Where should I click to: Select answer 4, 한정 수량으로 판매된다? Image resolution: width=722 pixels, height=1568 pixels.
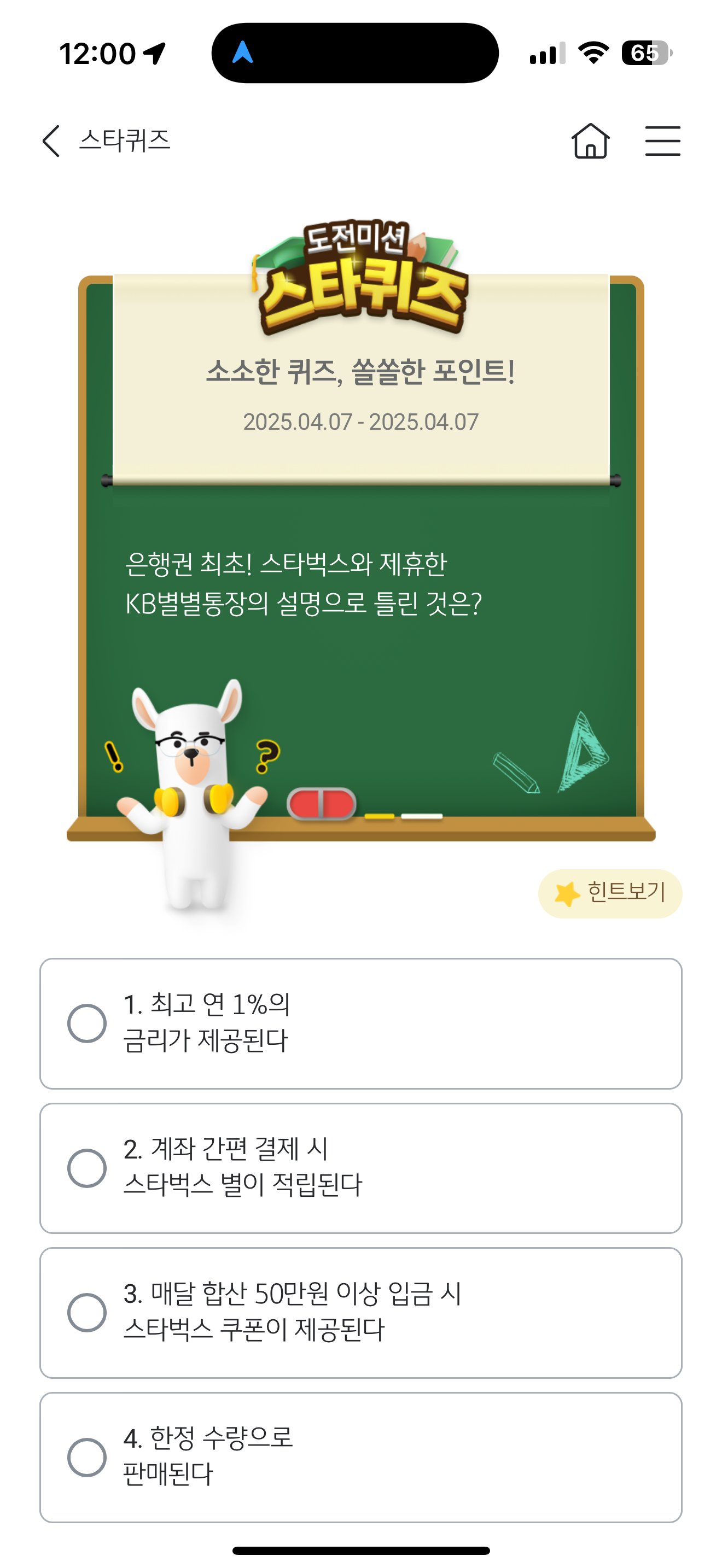(361, 1457)
